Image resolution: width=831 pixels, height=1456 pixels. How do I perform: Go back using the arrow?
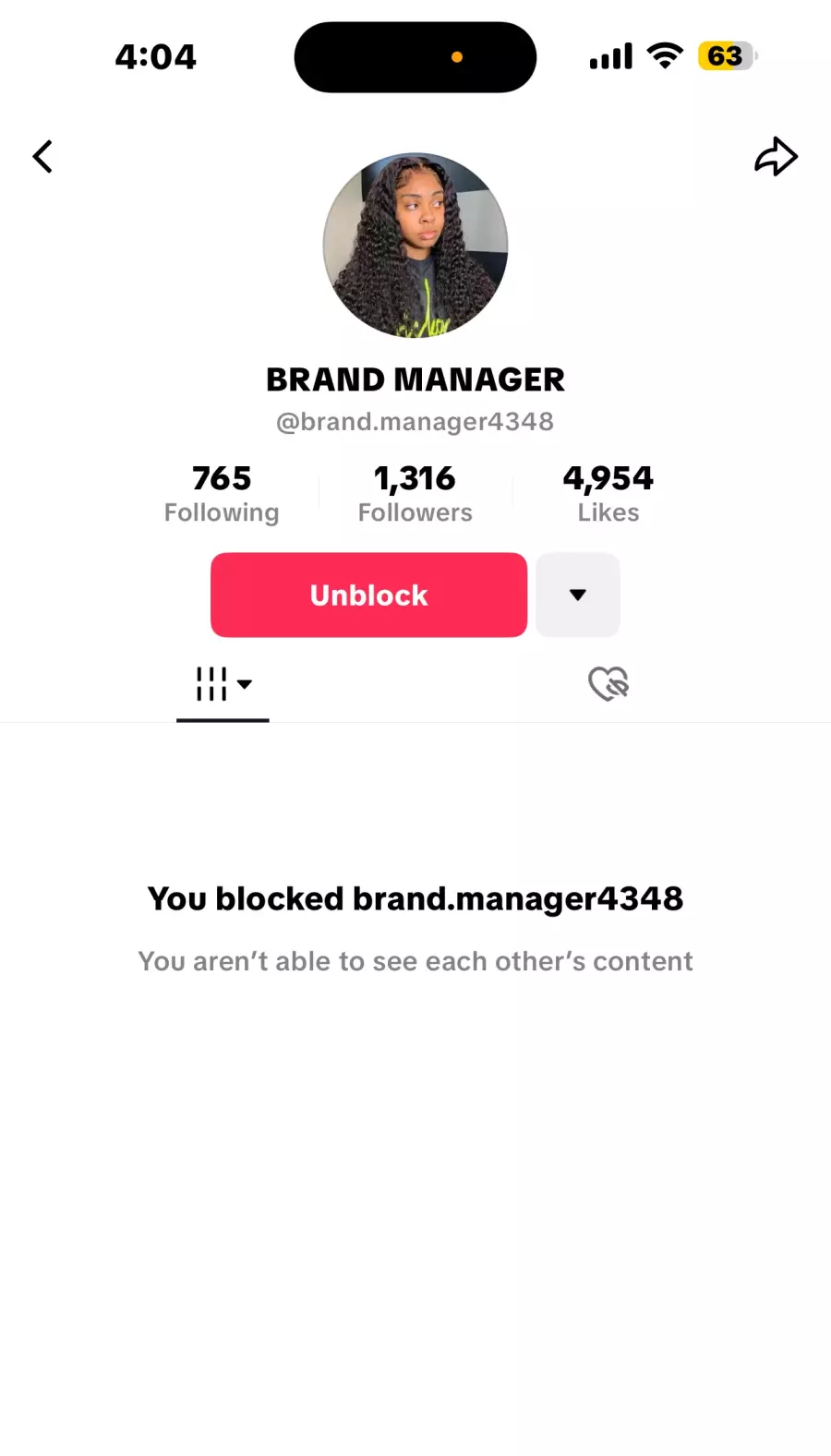pyautogui.click(x=42, y=157)
